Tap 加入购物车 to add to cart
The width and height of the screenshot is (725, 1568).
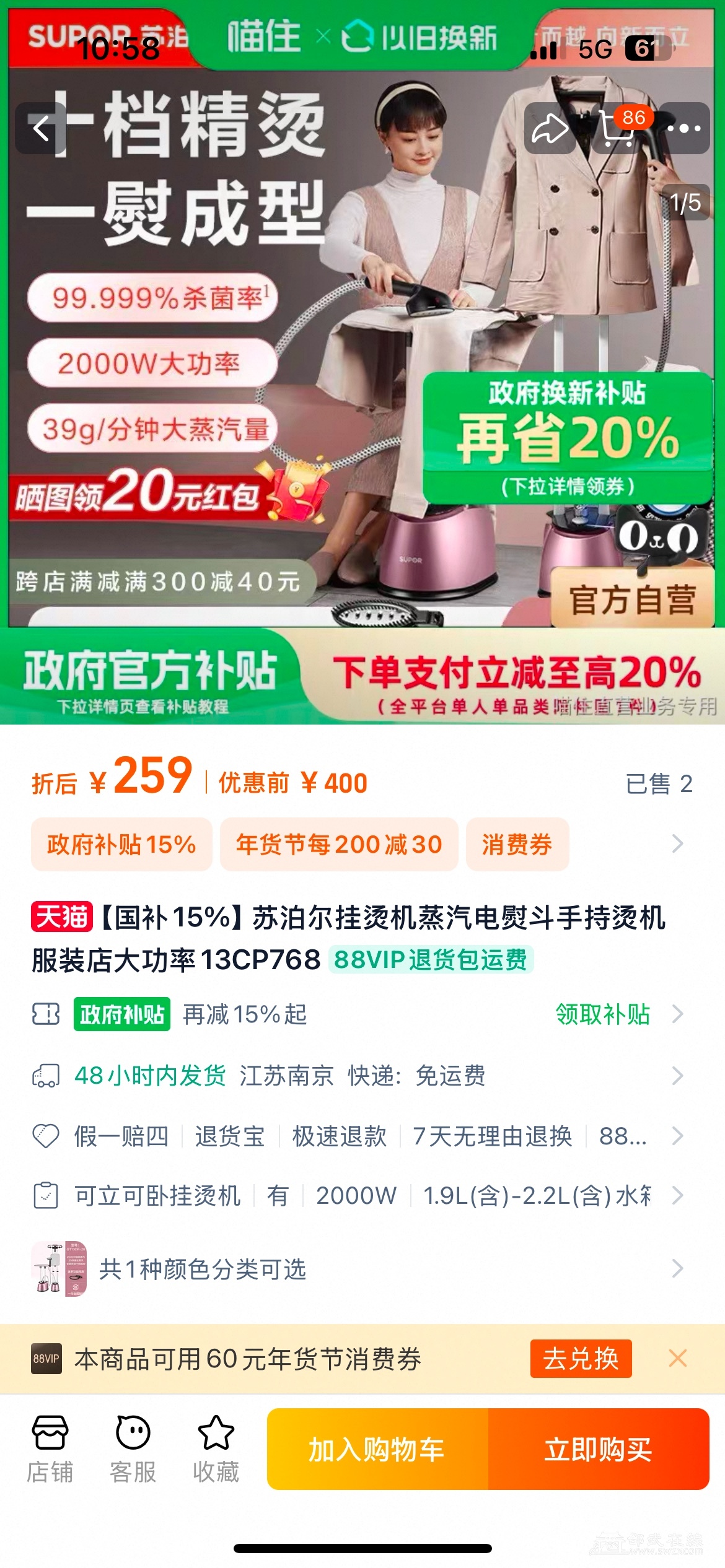377,1449
